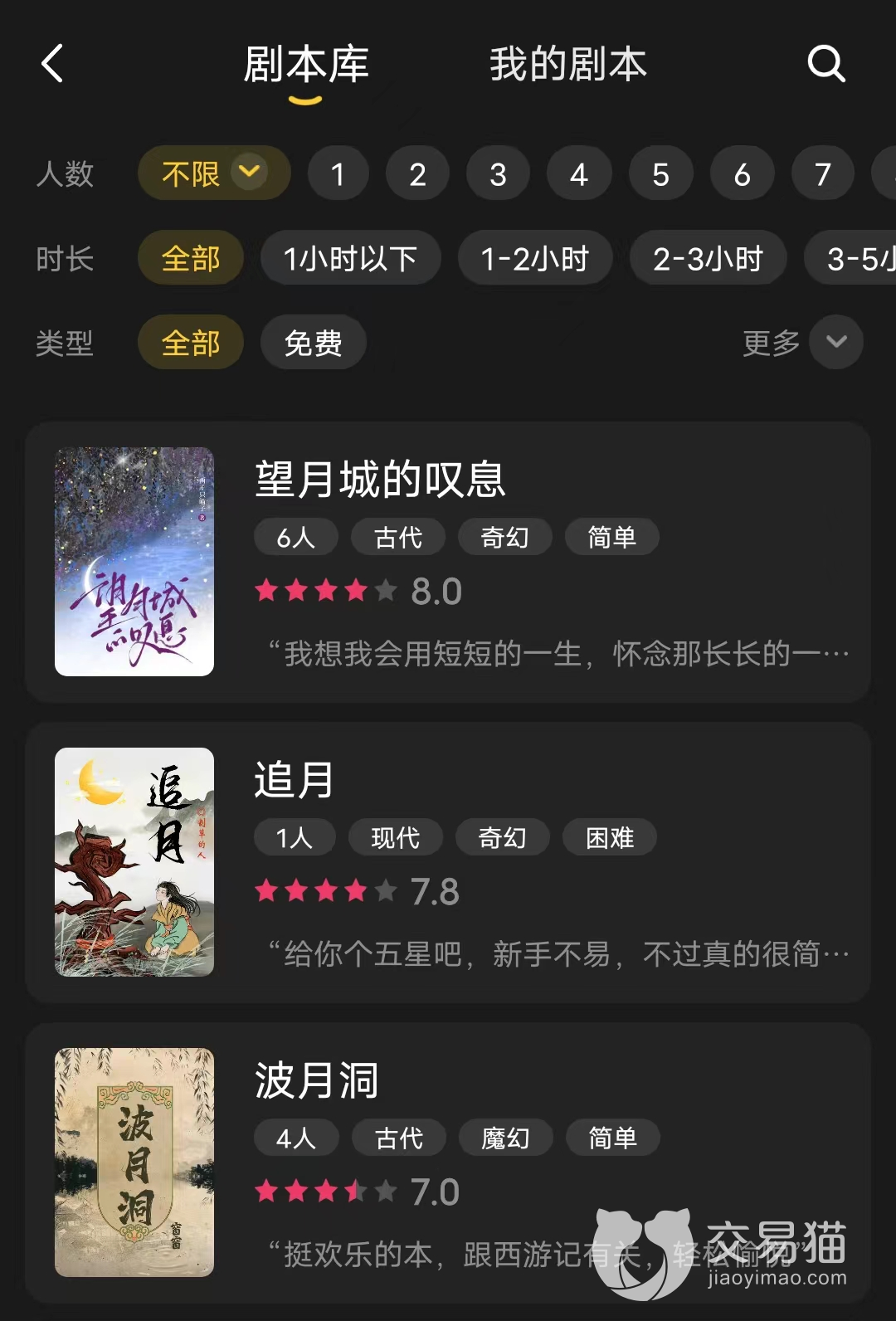
Task: Filter by 1小时以下 duration
Action: [350, 259]
